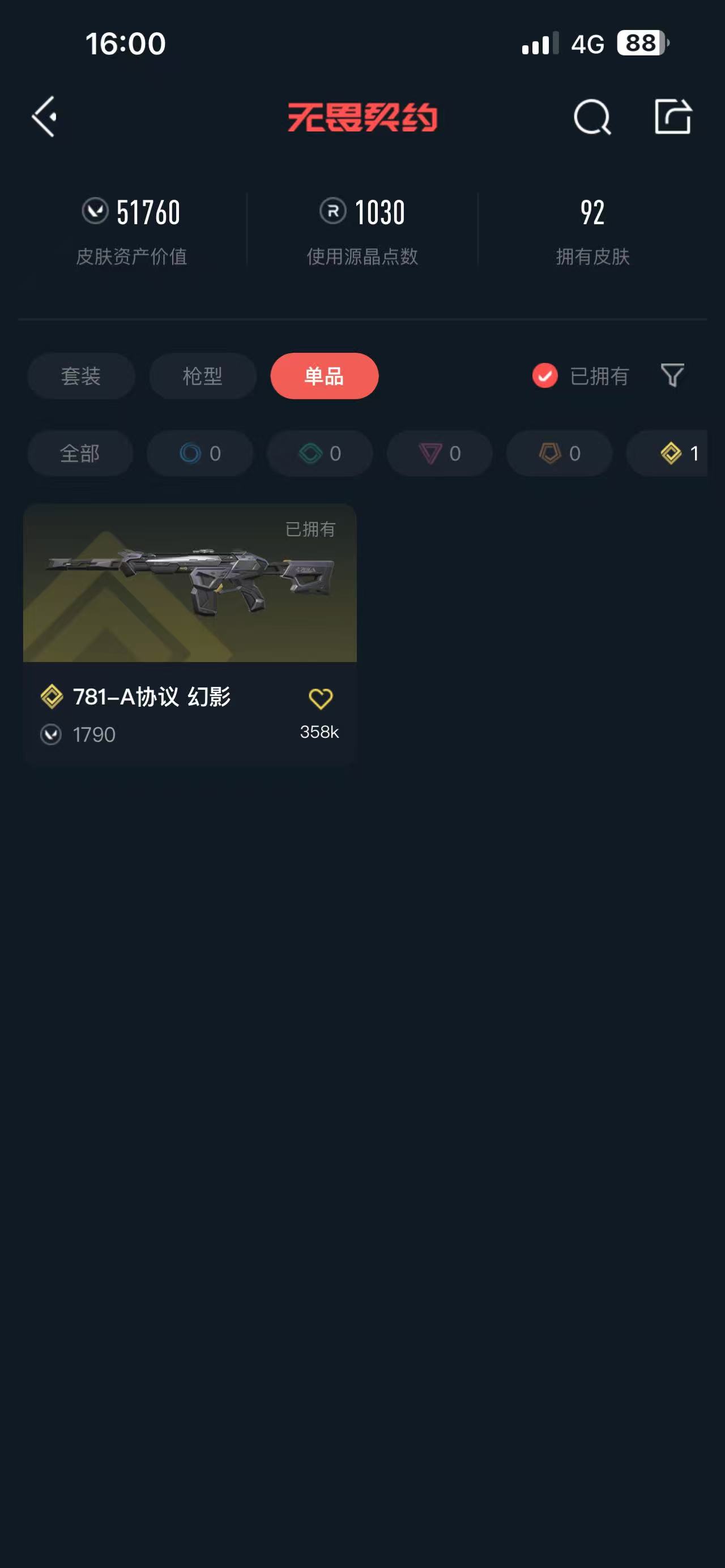Select the 单品 tab

pyautogui.click(x=325, y=375)
